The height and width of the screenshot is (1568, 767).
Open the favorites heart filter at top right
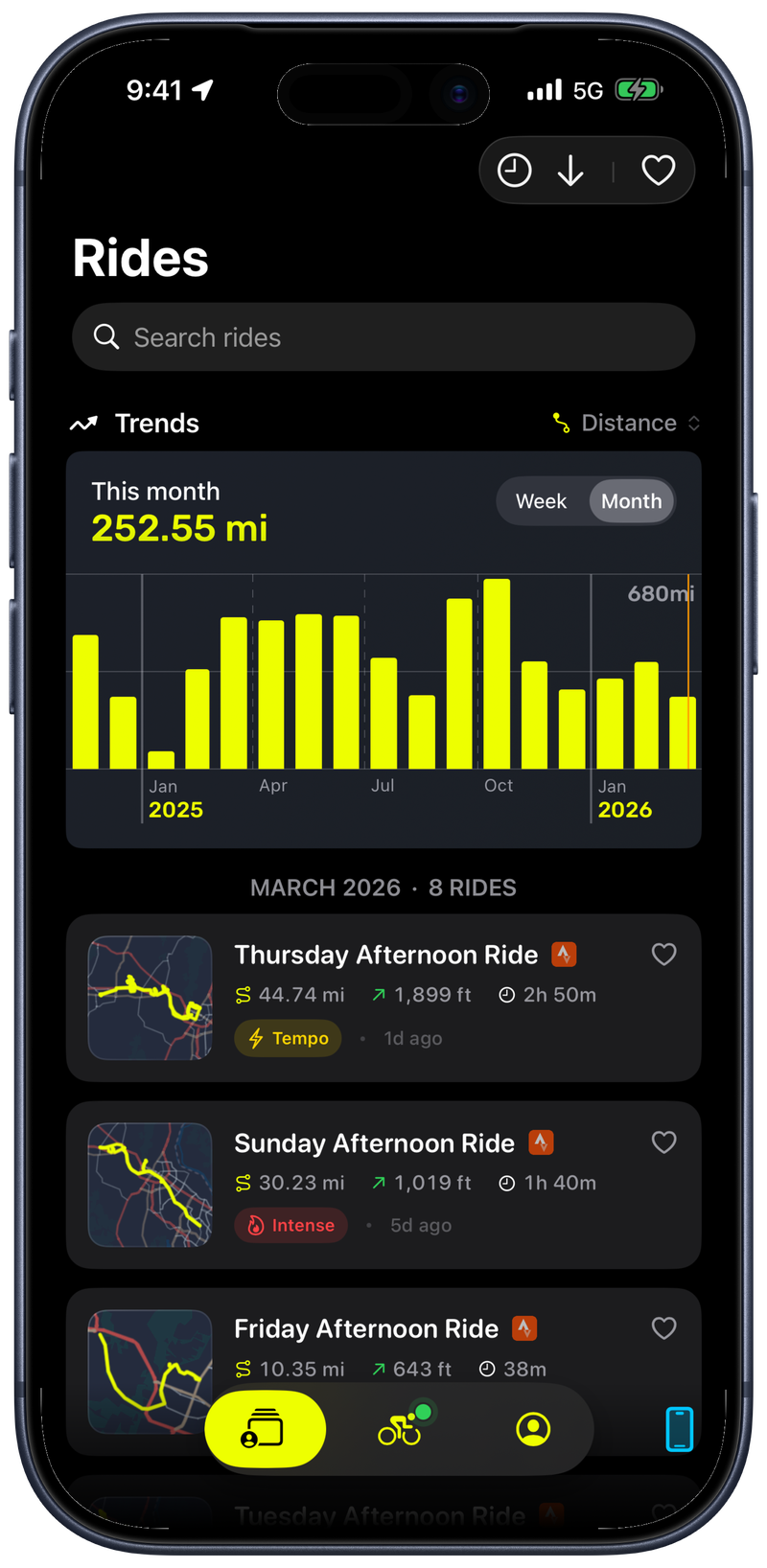pyautogui.click(x=658, y=170)
